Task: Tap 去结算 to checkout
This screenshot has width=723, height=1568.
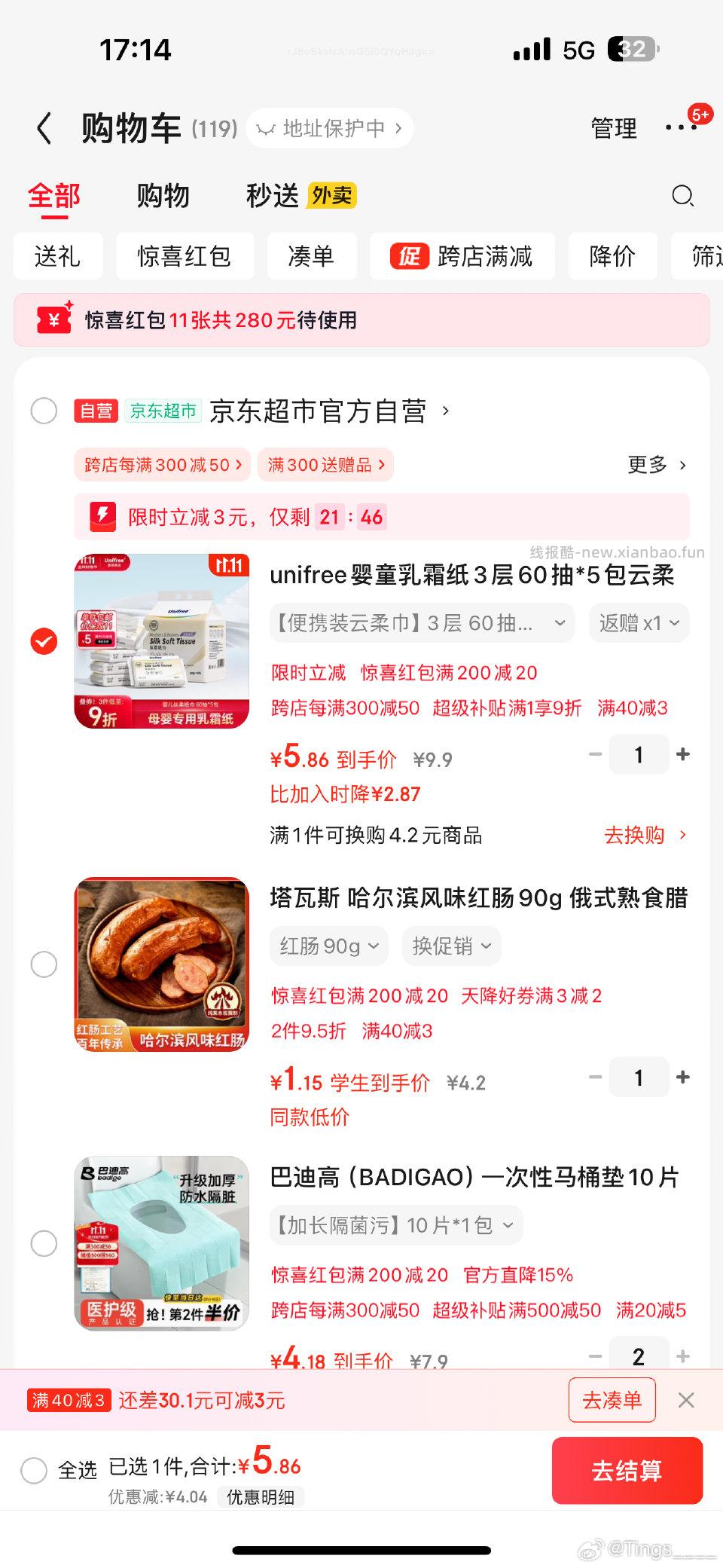Action: (x=628, y=1470)
